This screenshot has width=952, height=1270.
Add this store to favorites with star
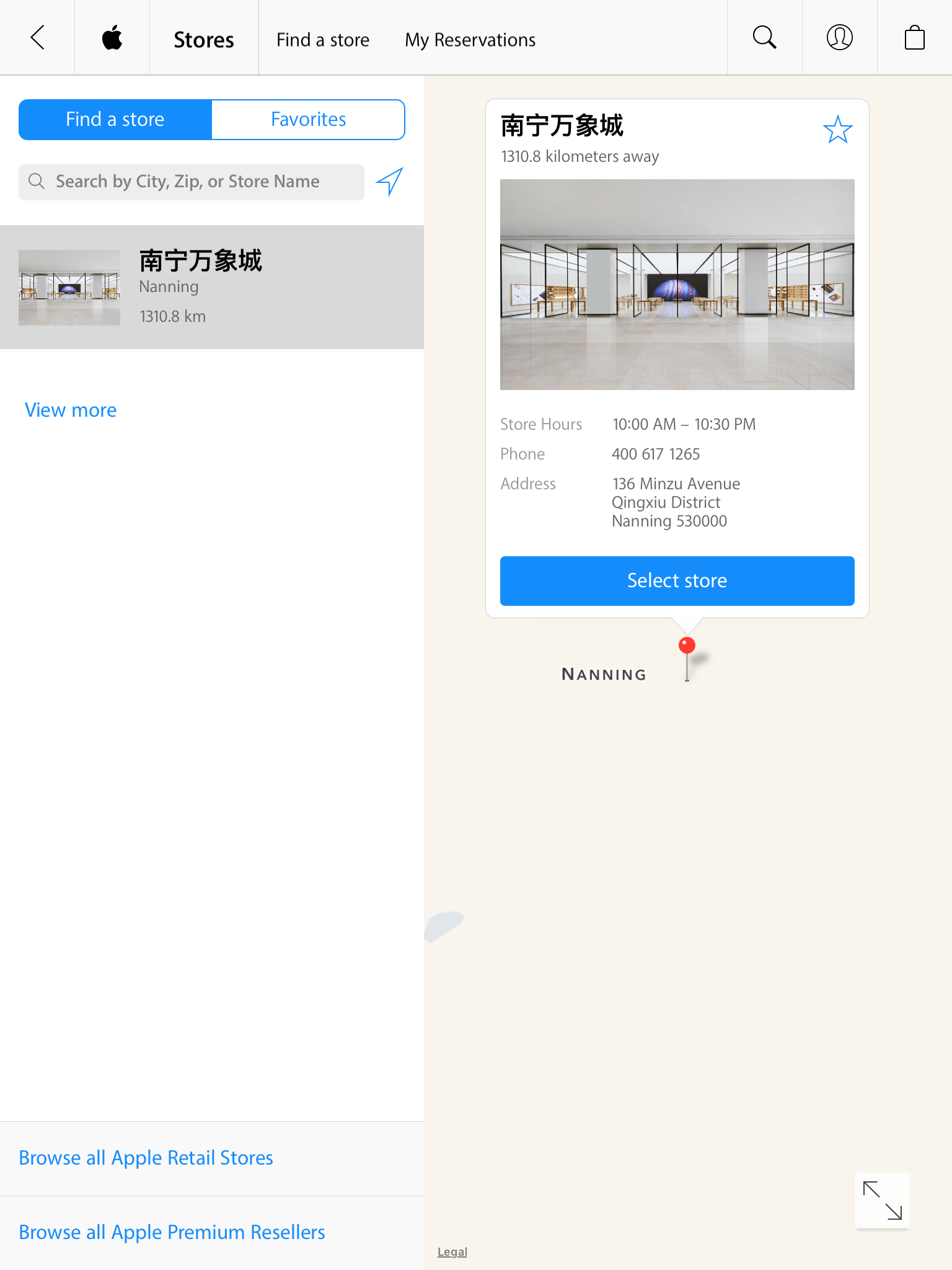(x=837, y=130)
